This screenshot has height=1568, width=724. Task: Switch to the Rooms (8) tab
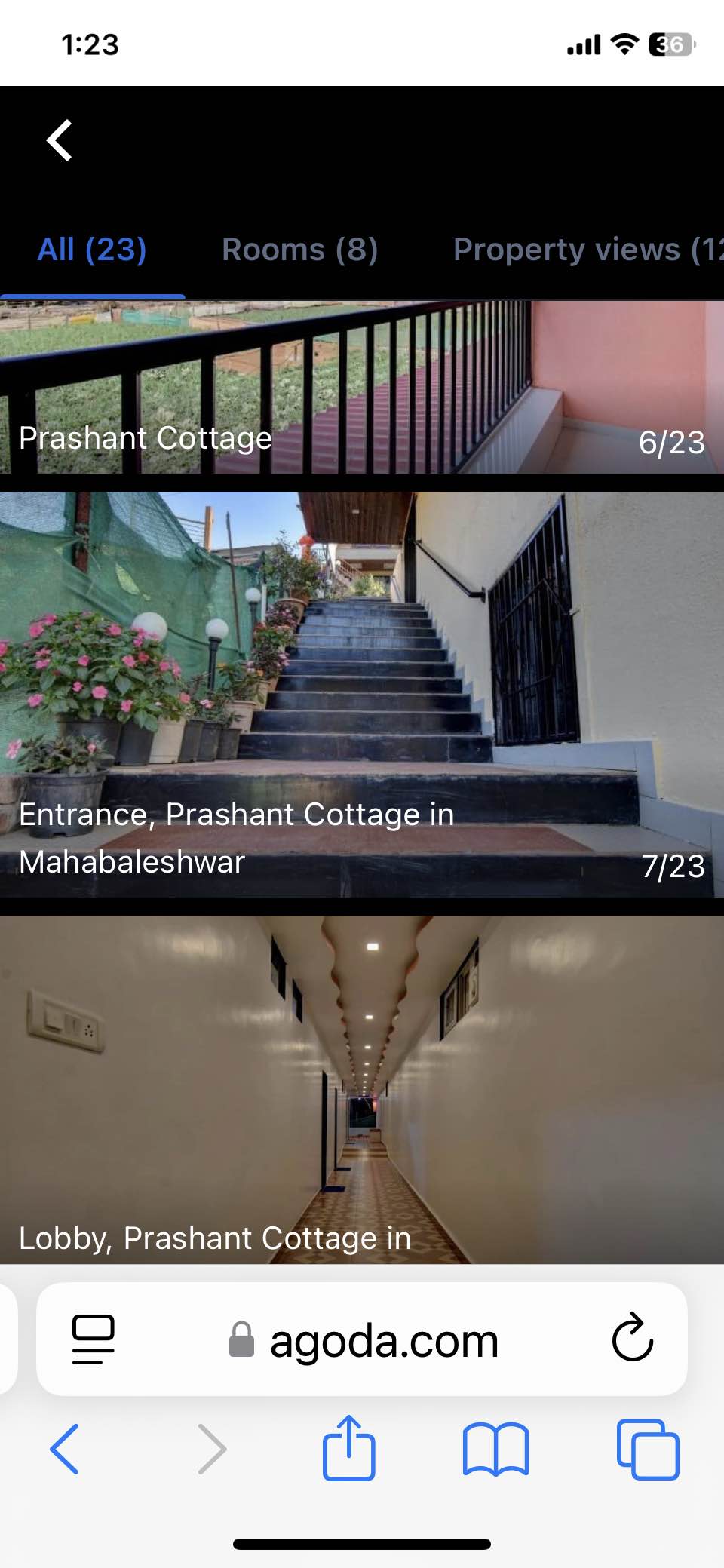(x=299, y=250)
